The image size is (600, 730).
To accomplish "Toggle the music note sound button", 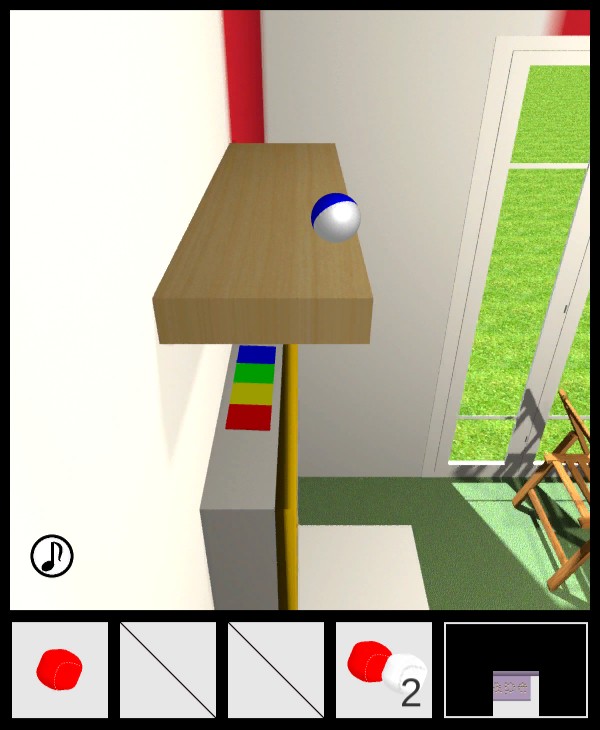I will [x=52, y=556].
